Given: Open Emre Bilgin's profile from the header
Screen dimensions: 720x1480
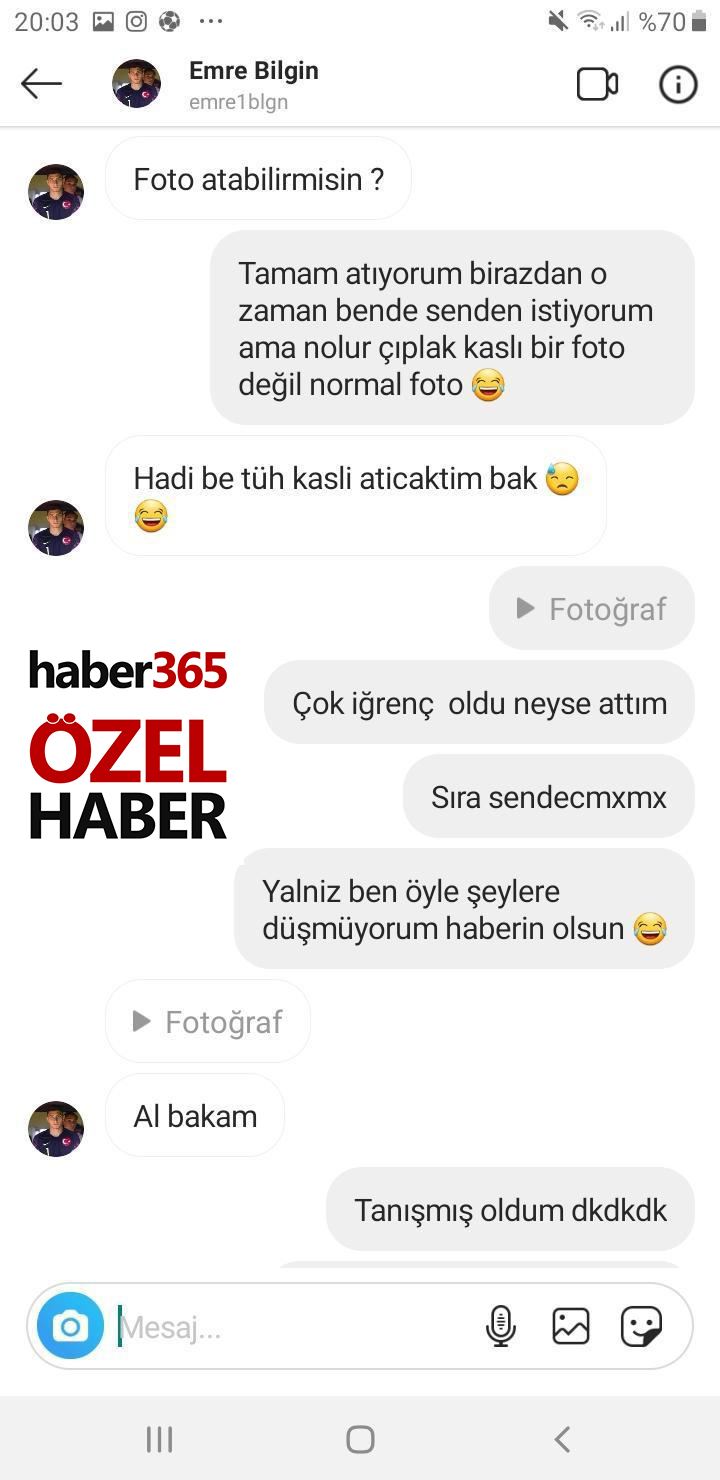Looking at the screenshot, I should click(253, 84).
